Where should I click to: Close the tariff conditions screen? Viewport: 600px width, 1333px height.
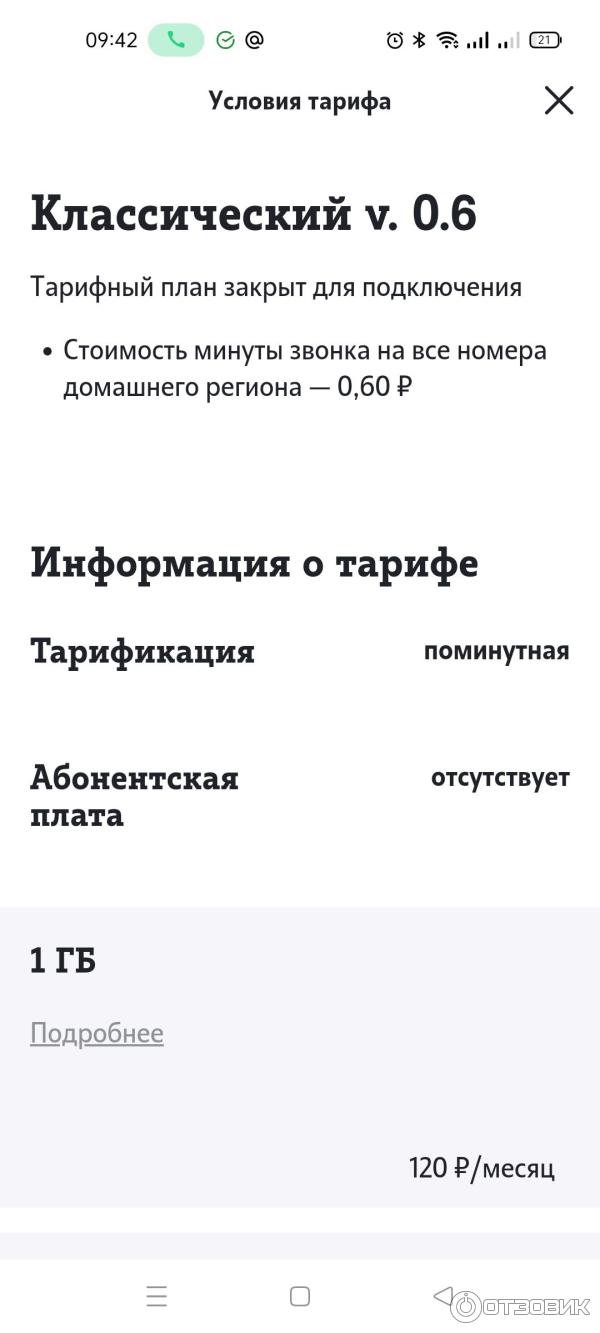(558, 100)
